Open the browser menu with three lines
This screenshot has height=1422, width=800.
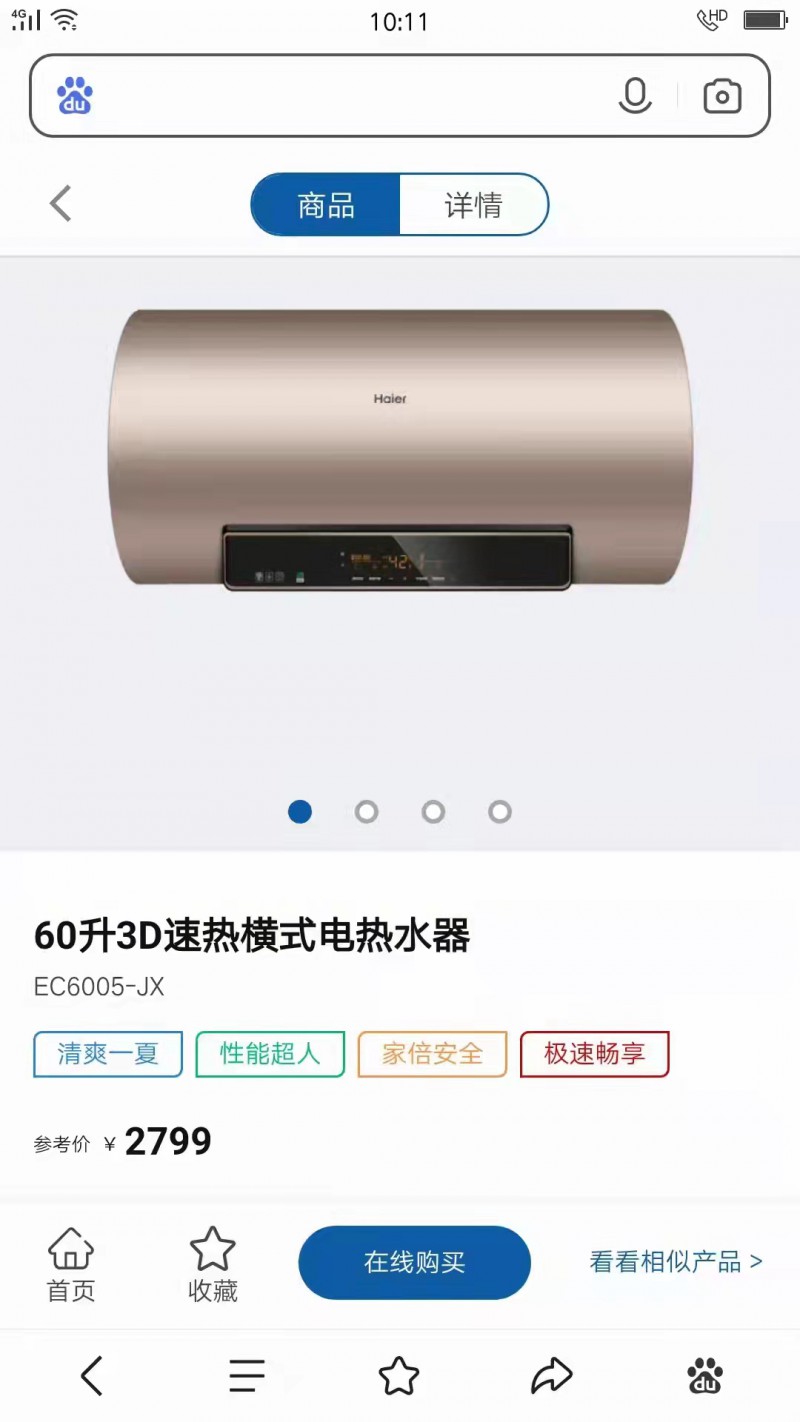[x=246, y=1376]
